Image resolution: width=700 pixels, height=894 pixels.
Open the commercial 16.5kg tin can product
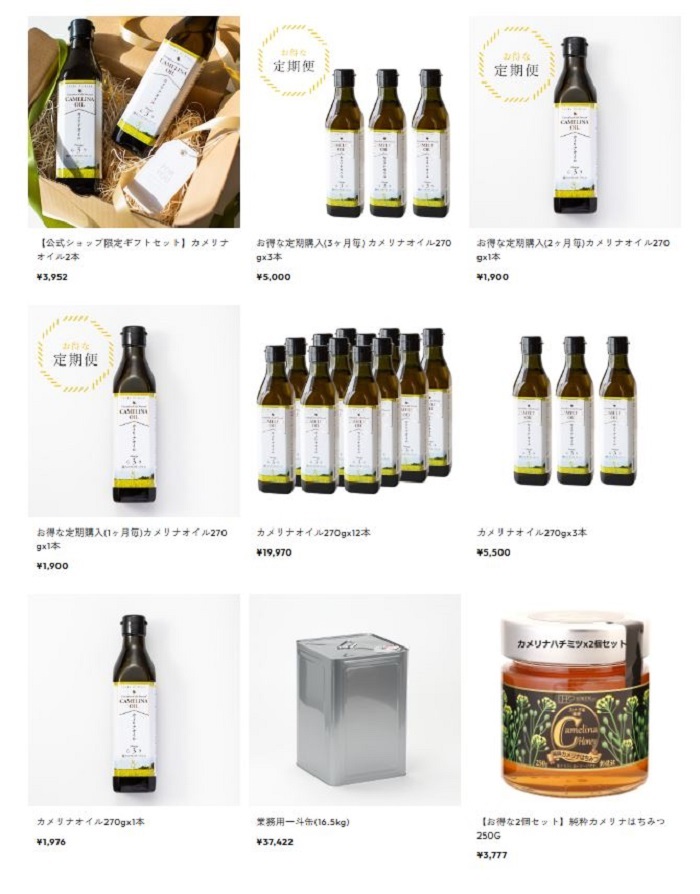tap(354, 700)
